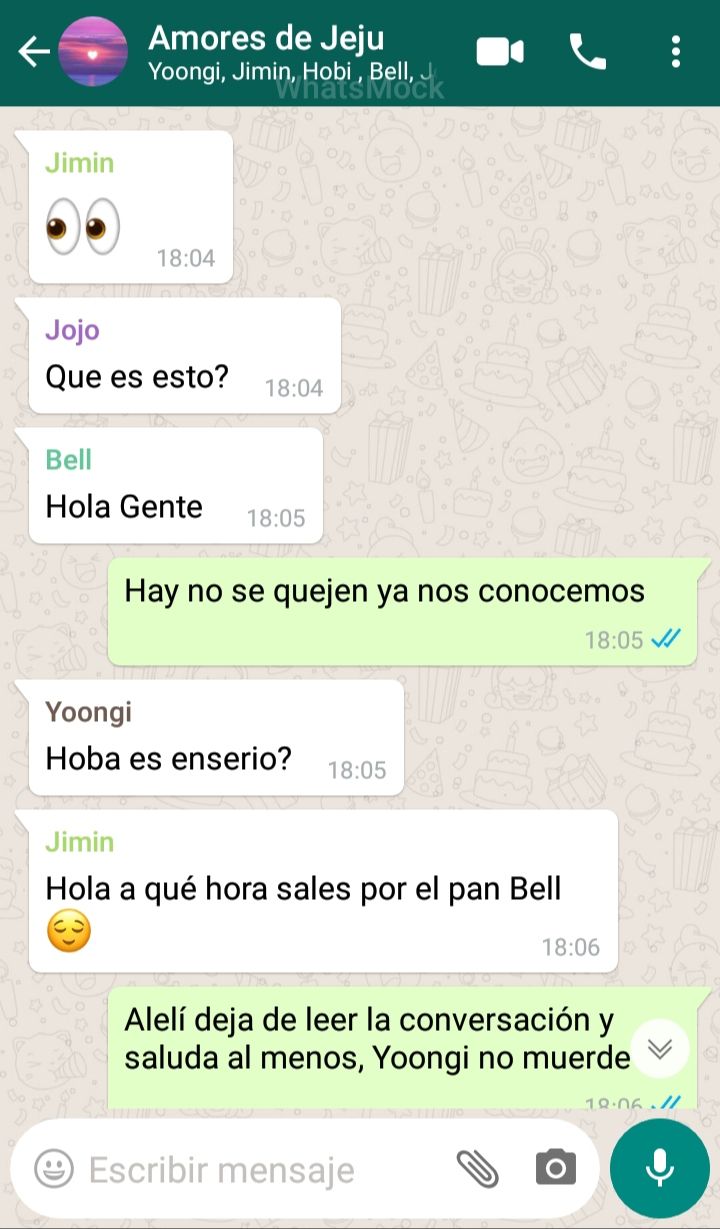Tap the microphone to record voice message
Viewport: 720px width, 1229px height.
659,1168
